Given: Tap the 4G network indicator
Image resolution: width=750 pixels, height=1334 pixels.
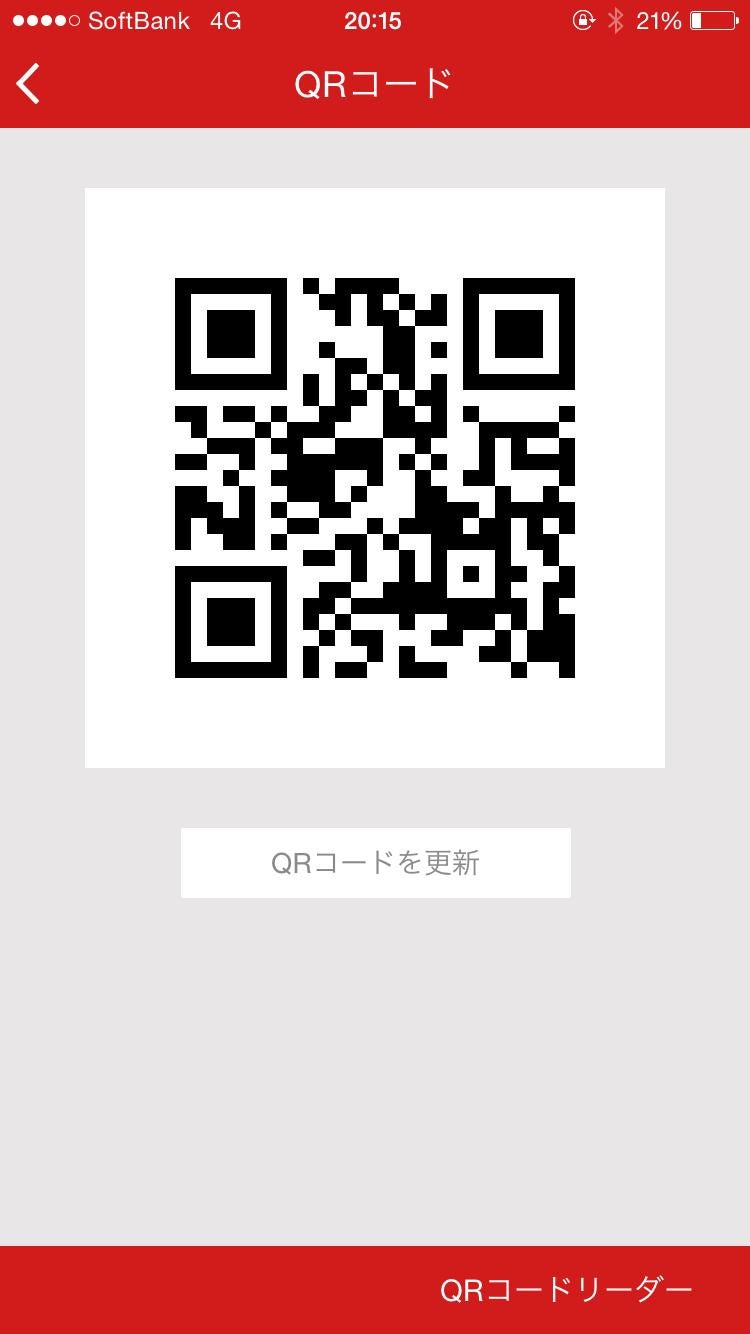Looking at the screenshot, I should coord(225,20).
